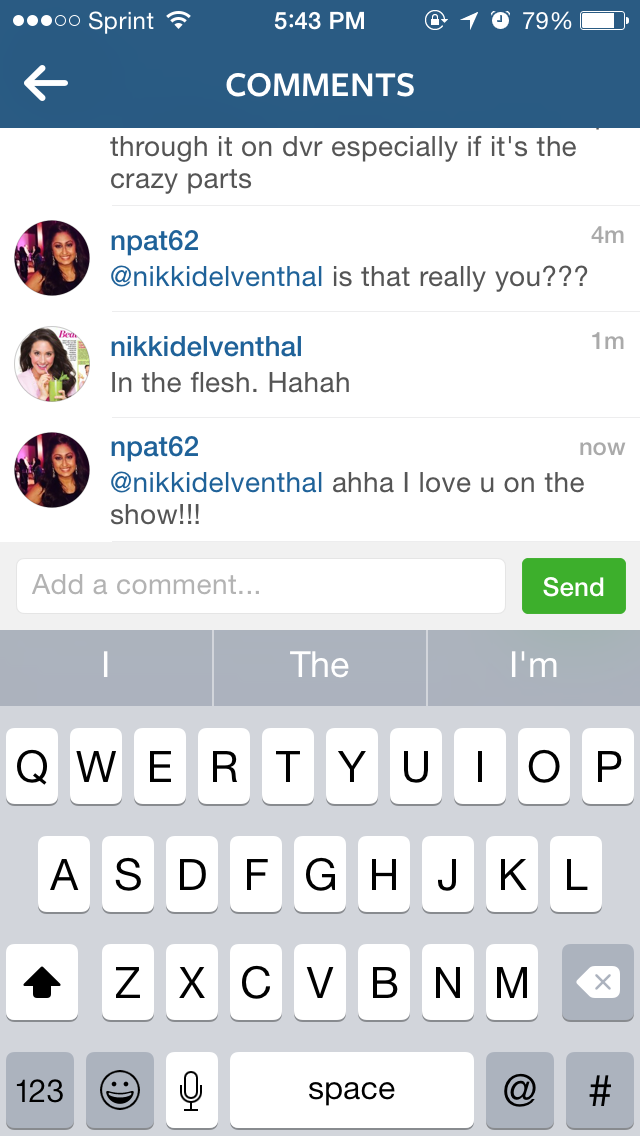The width and height of the screenshot is (640, 1136).
Task: Open nikkidelventhal's profile from username
Action: [206, 347]
